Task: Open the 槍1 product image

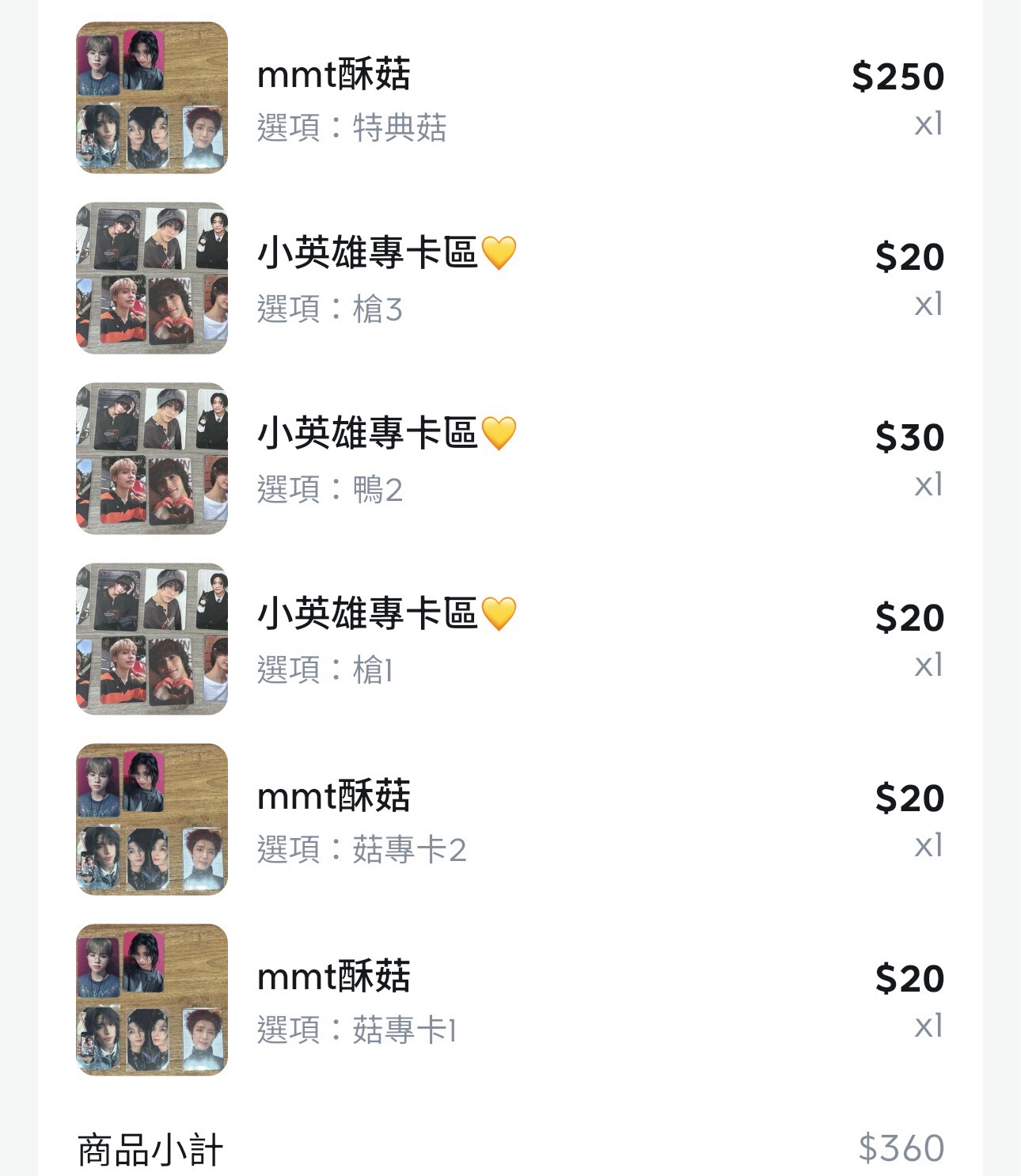Action: 150,639
